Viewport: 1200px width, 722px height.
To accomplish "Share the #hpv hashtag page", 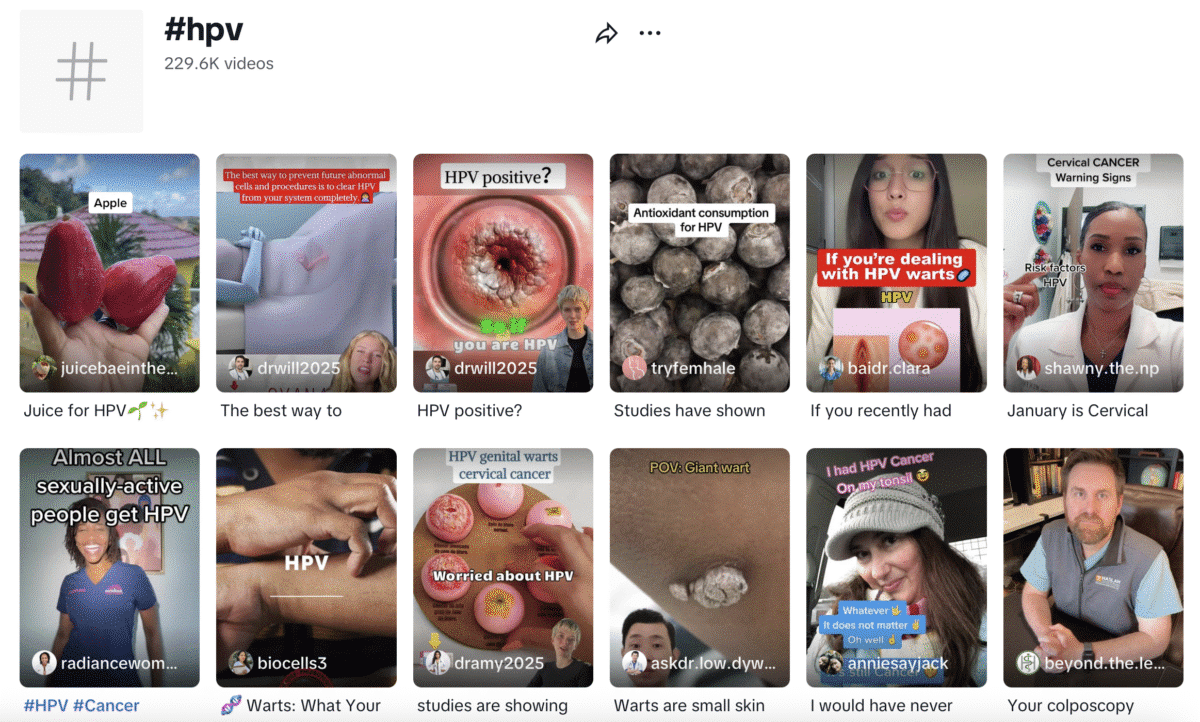I will click(x=606, y=34).
